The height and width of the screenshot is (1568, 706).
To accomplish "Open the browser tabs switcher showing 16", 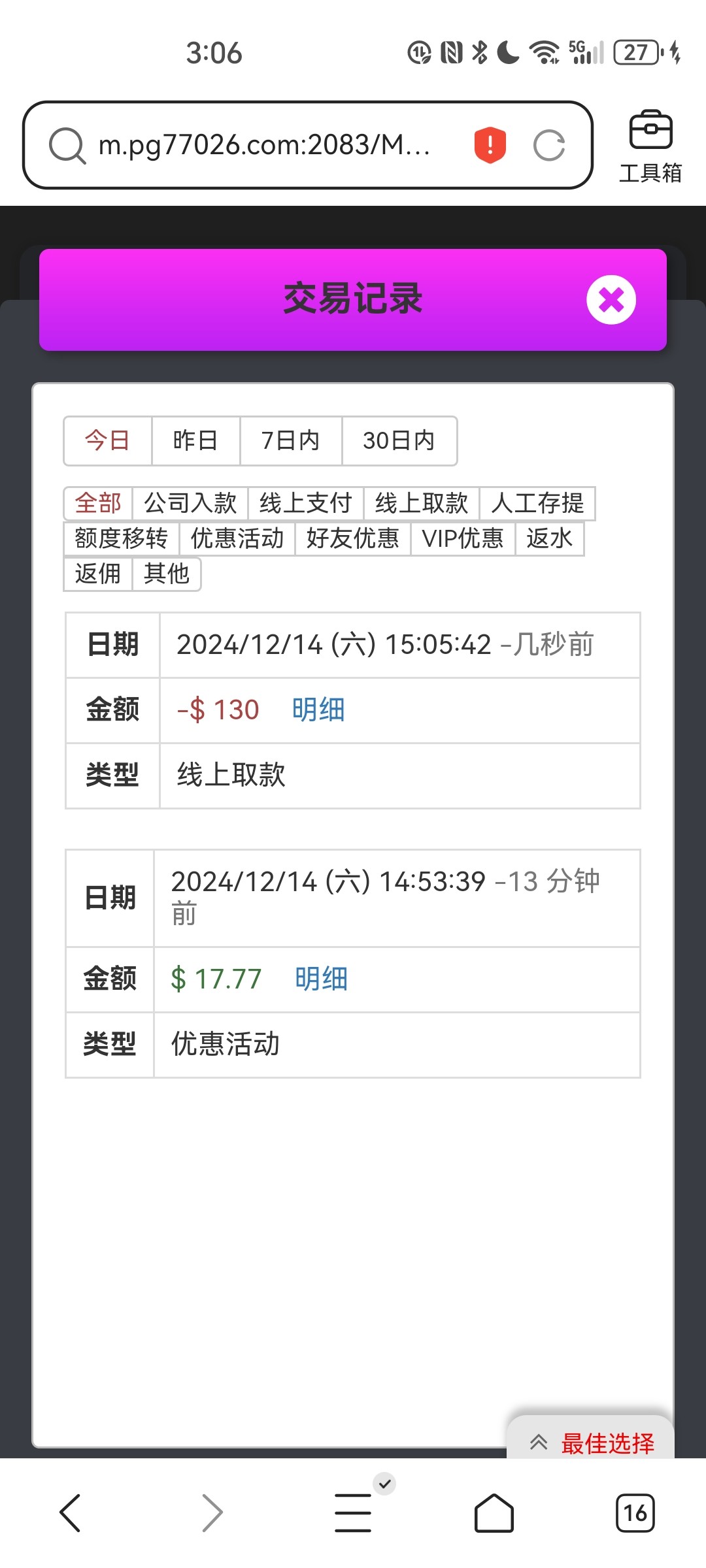I will point(635,1512).
